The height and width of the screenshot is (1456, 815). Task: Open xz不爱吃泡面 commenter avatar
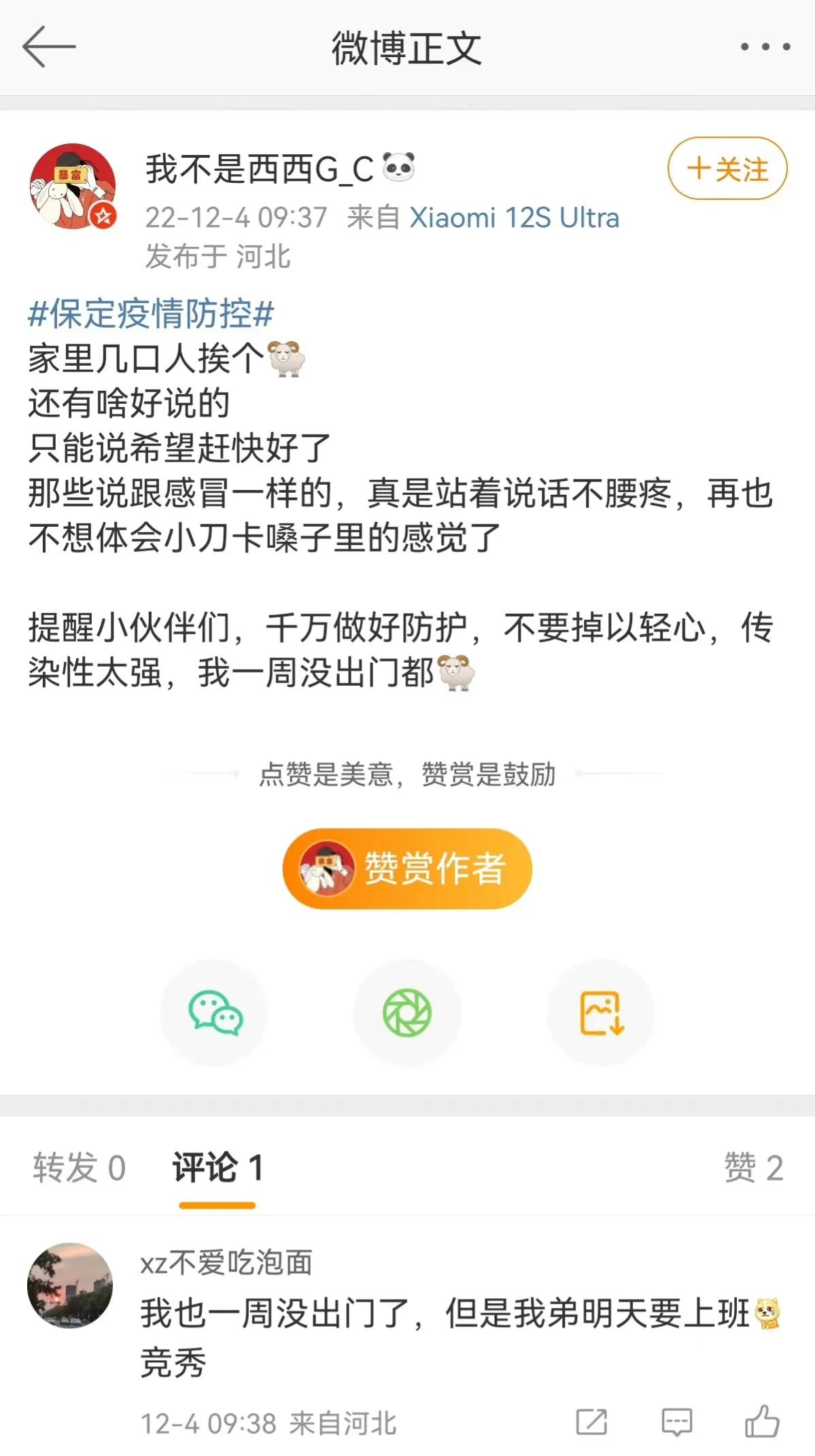click(70, 1285)
